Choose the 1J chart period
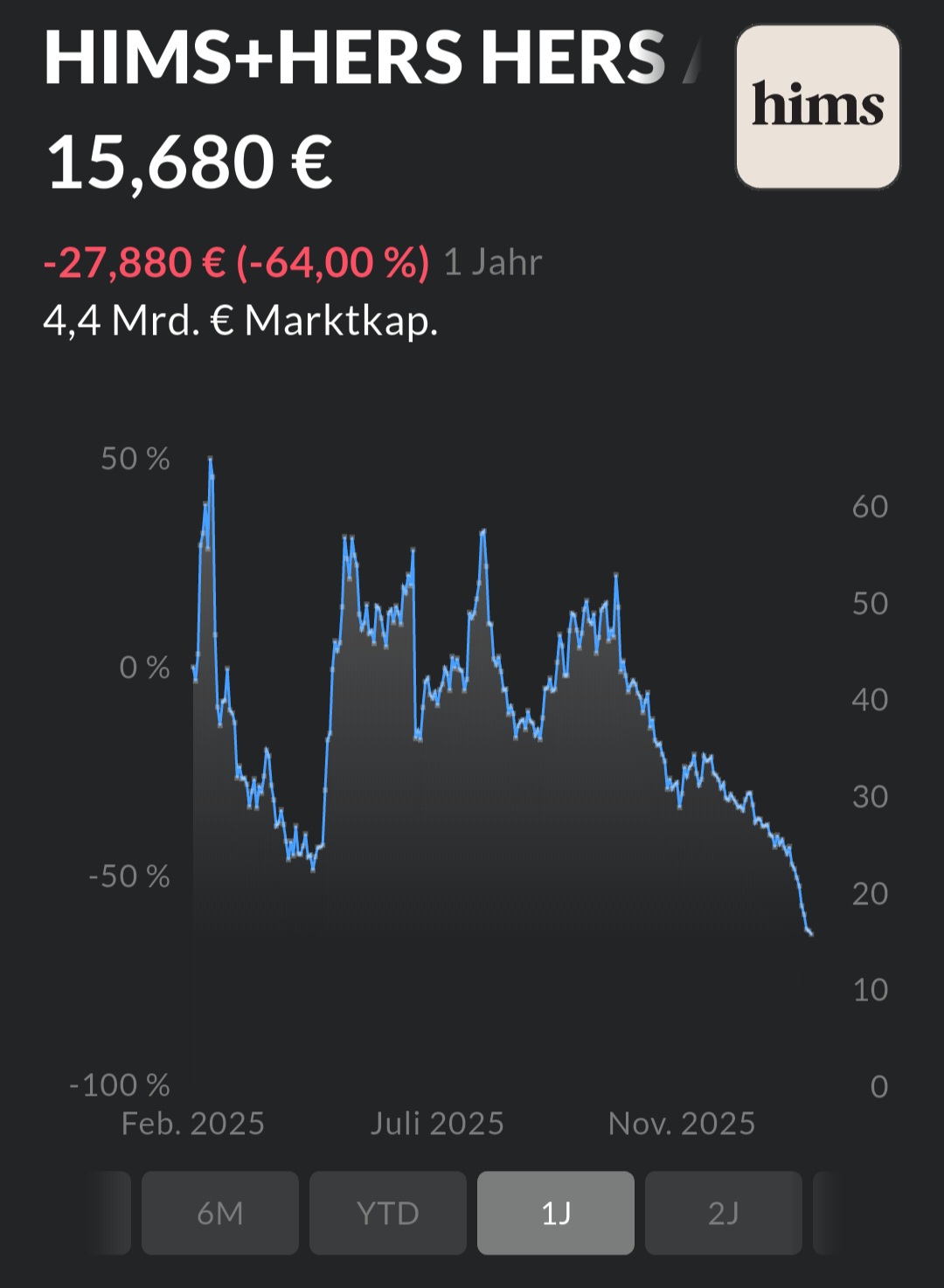944x1288 pixels. click(x=556, y=1213)
